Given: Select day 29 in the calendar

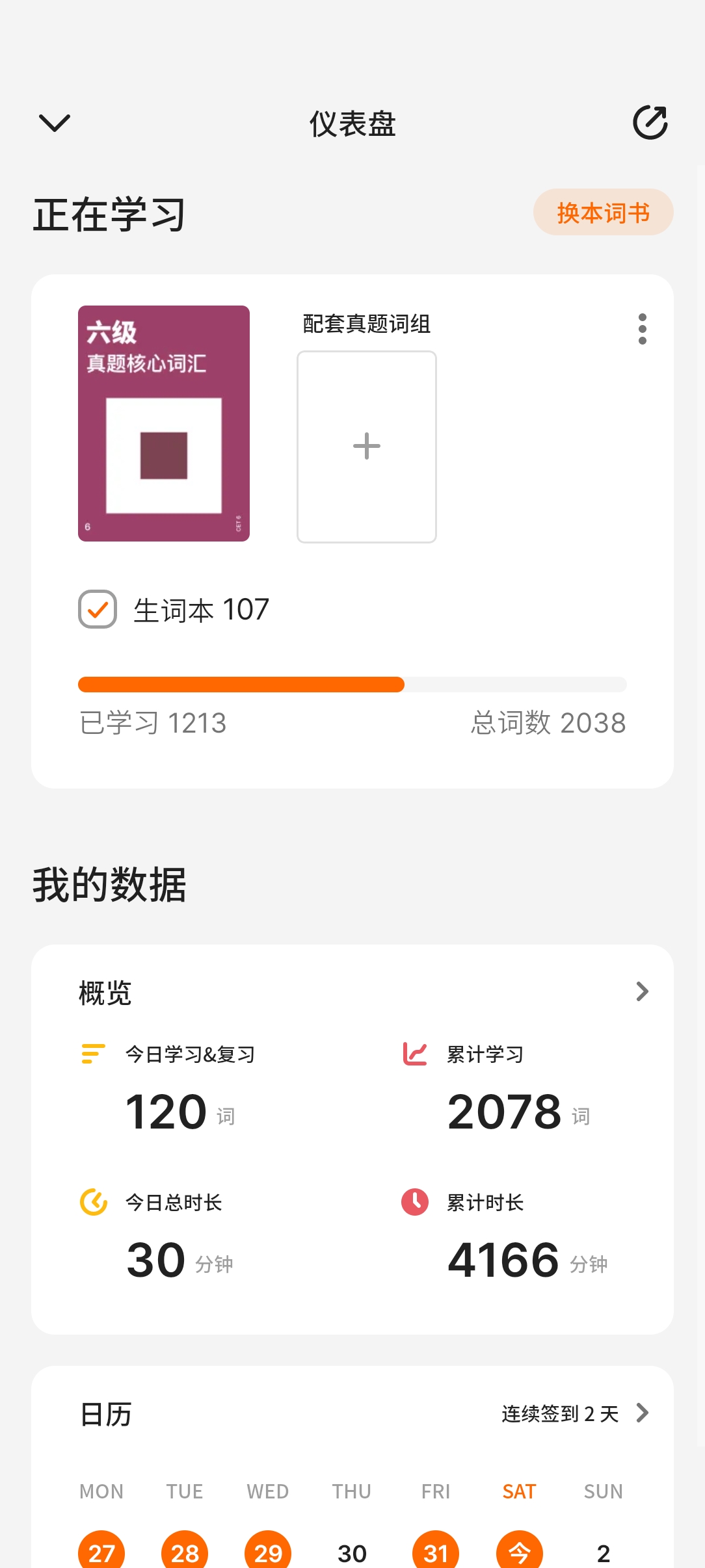Looking at the screenshot, I should click(x=268, y=1552).
